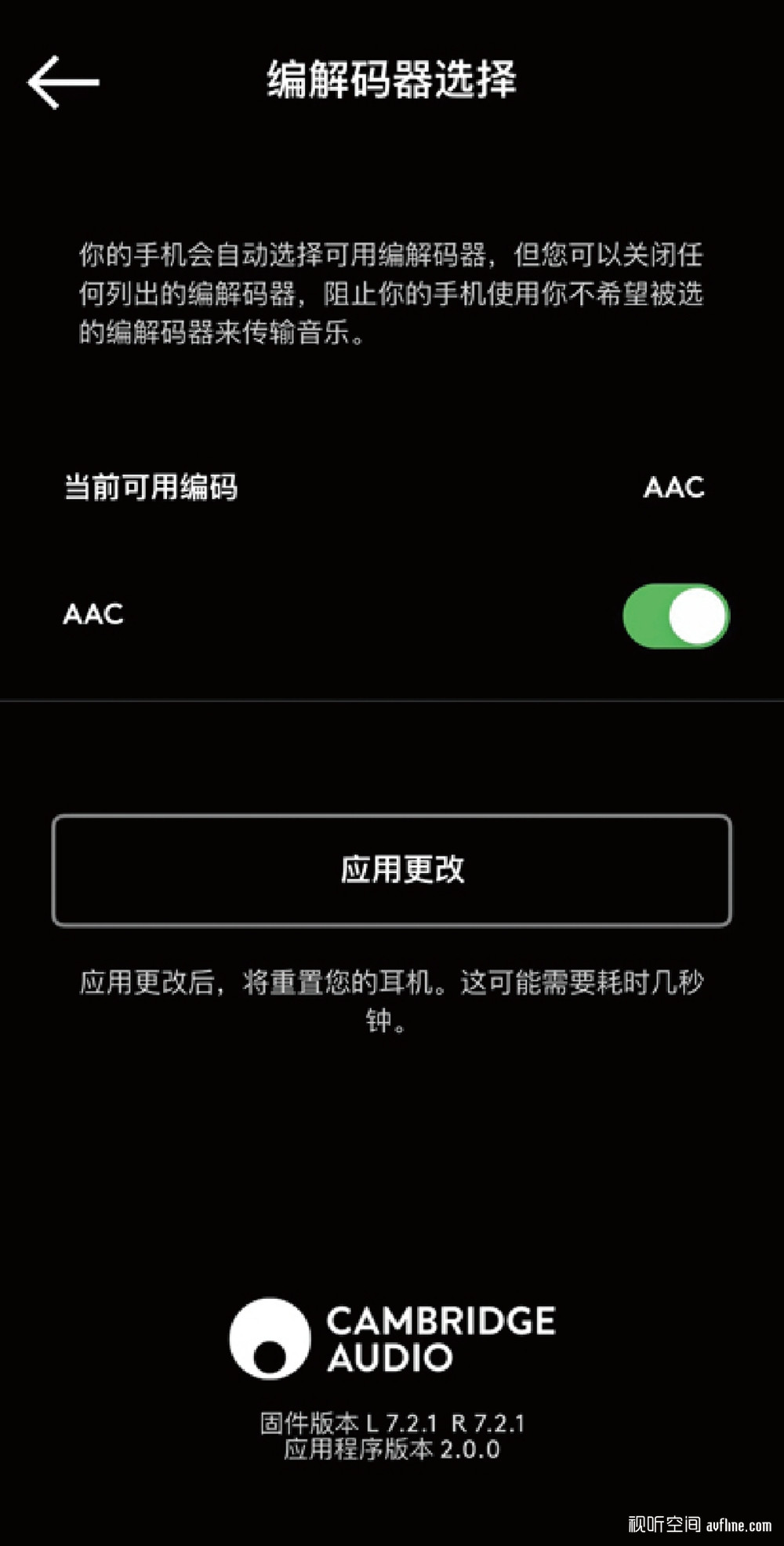Go back using the arrow icon

pos(64,82)
